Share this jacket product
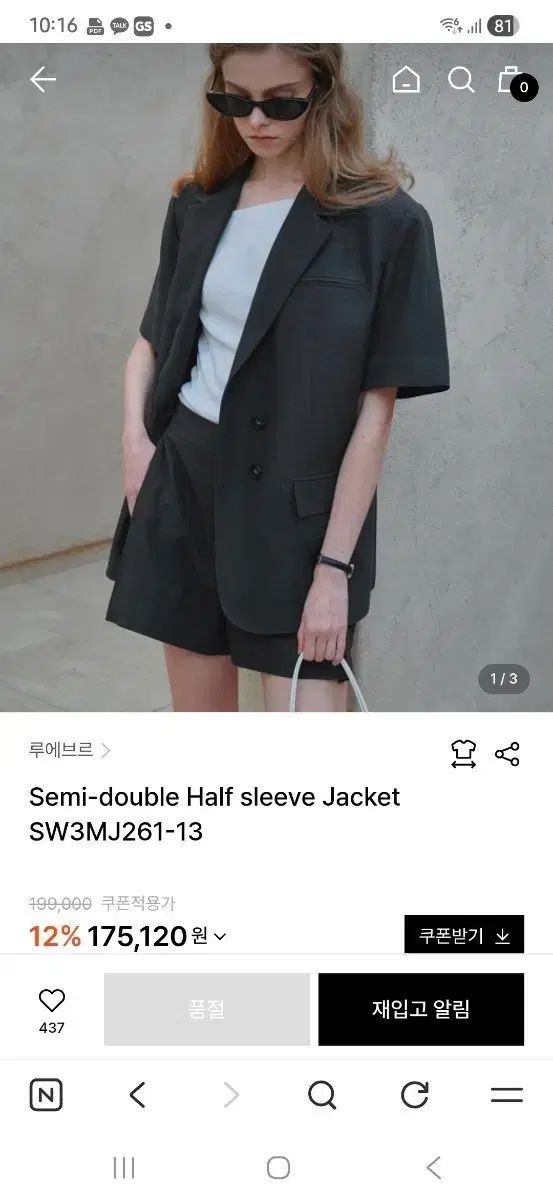 click(x=507, y=754)
